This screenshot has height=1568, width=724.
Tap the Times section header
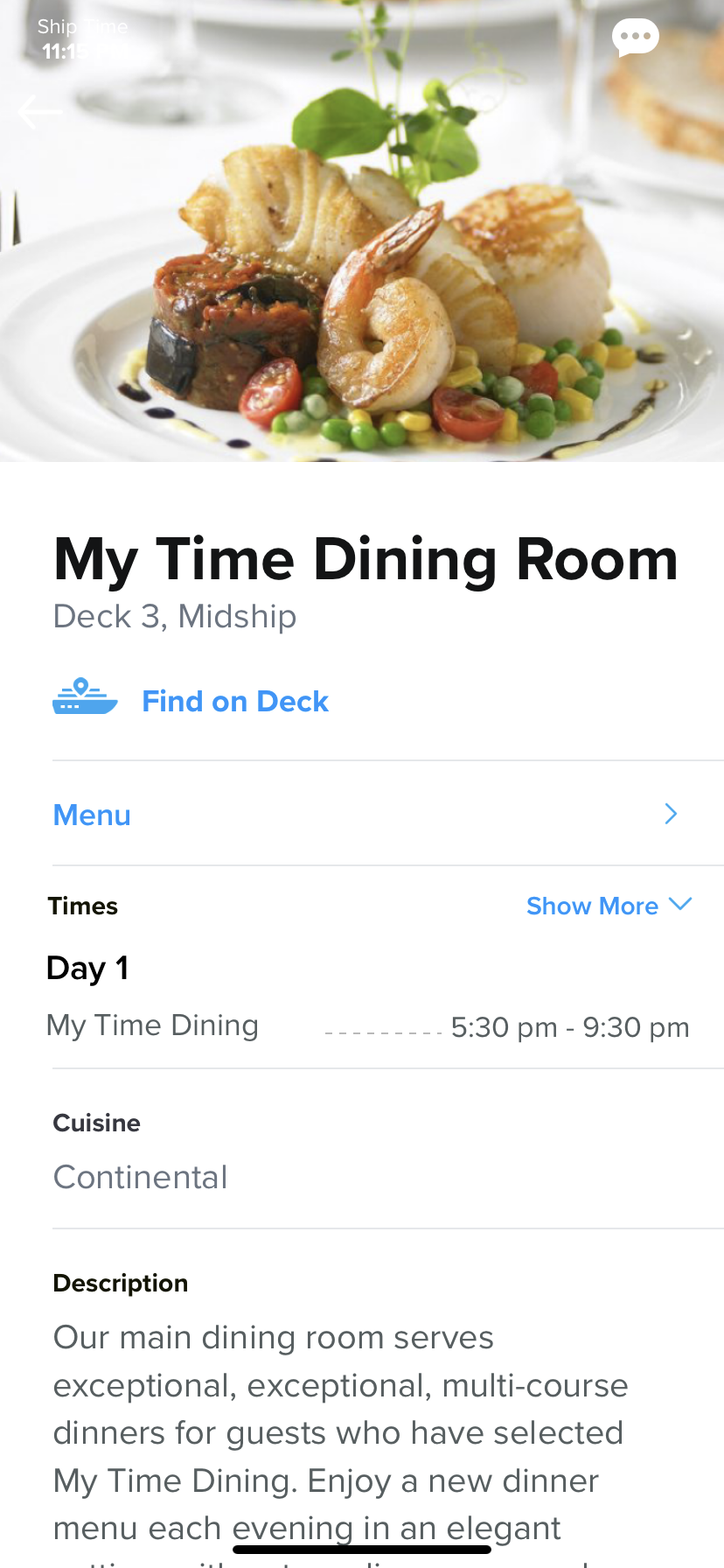[83, 906]
